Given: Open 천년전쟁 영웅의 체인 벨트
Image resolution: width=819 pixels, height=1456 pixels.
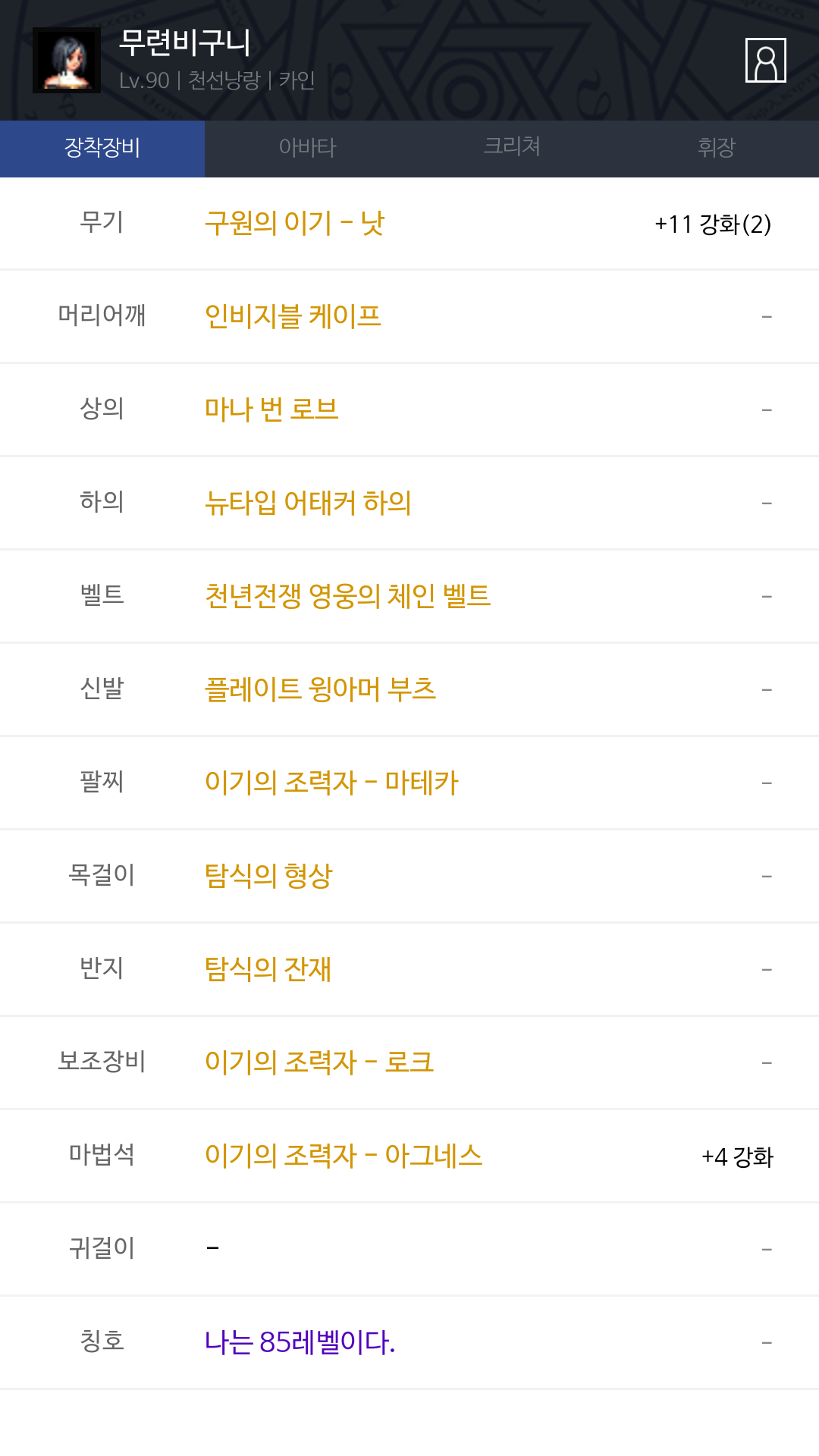Looking at the screenshot, I should [x=347, y=597].
